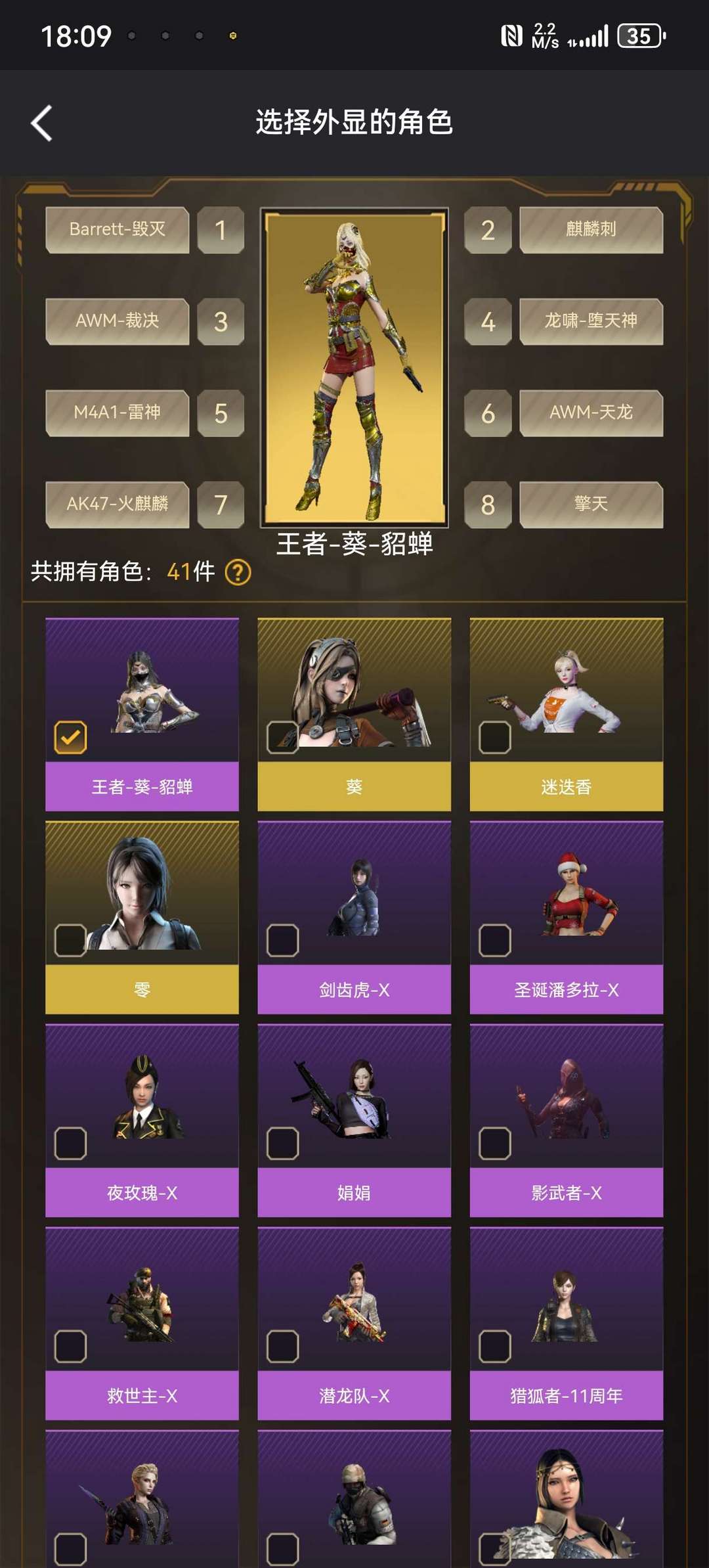The width and height of the screenshot is (709, 1568).
Task: Open the help icon next to 41件
Action: pos(238,572)
